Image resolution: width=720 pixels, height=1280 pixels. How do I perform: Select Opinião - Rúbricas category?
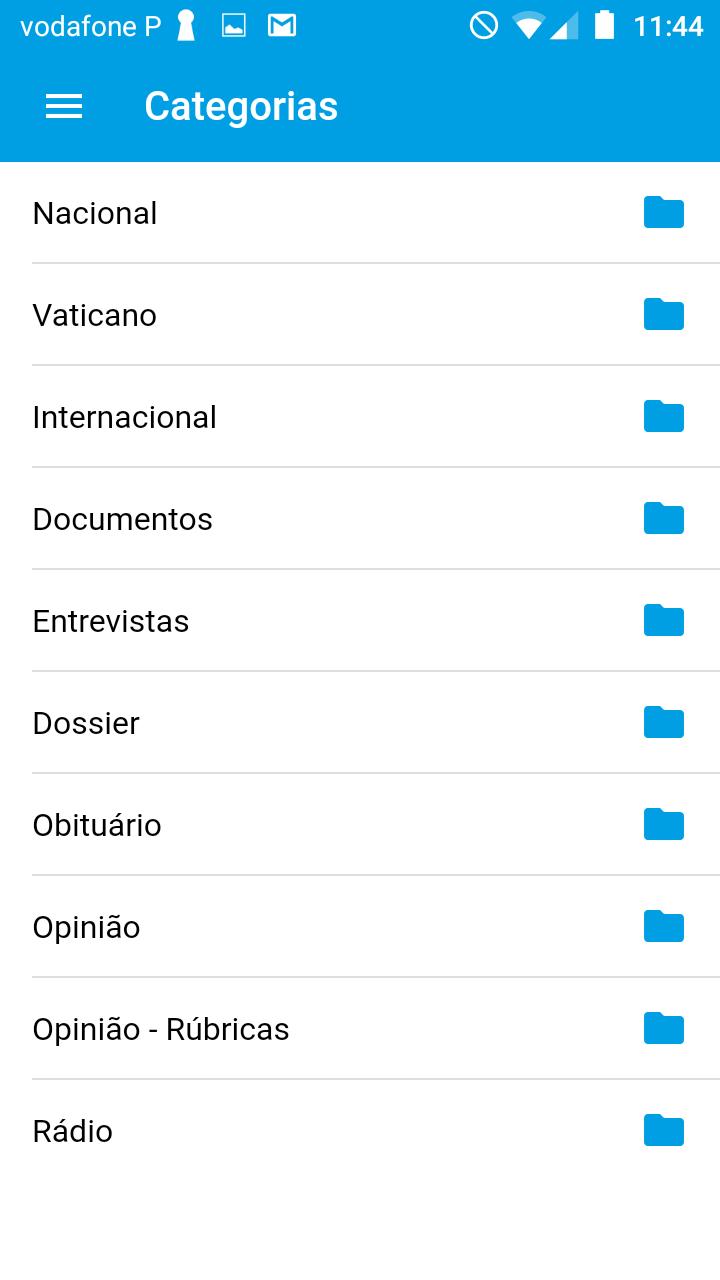pos(360,1029)
